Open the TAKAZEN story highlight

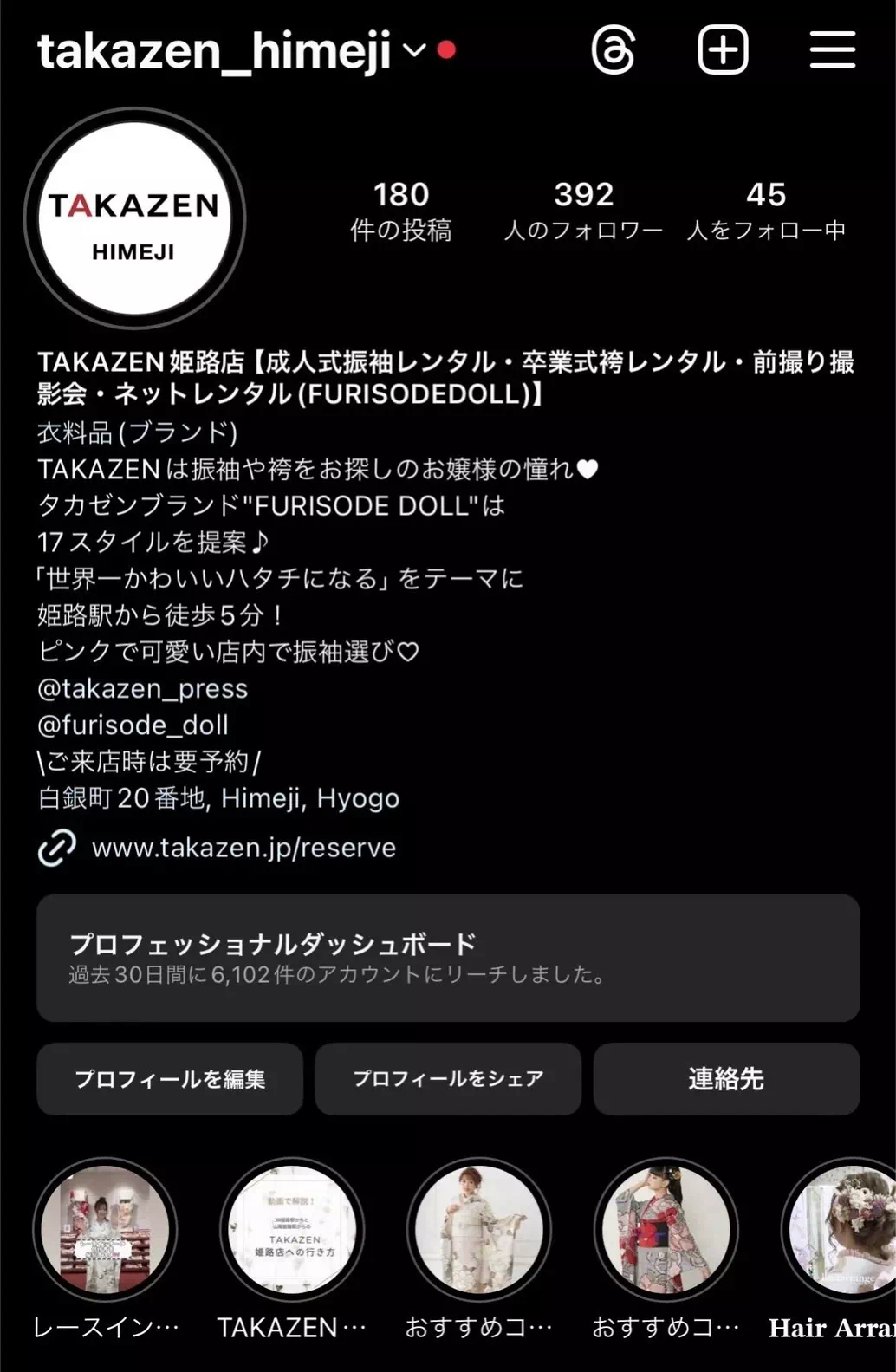(292, 1230)
